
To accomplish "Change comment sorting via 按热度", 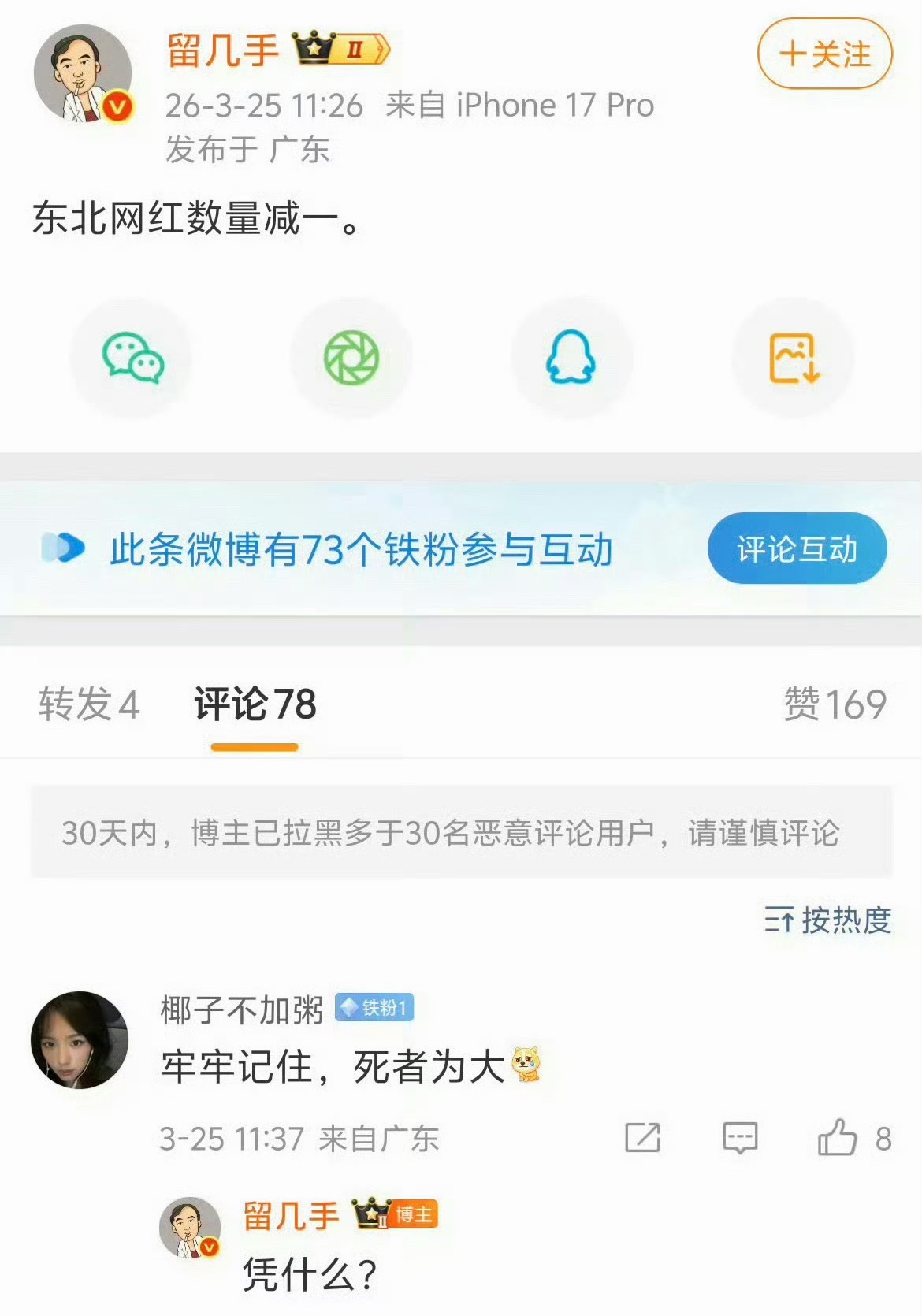I will click(x=827, y=918).
